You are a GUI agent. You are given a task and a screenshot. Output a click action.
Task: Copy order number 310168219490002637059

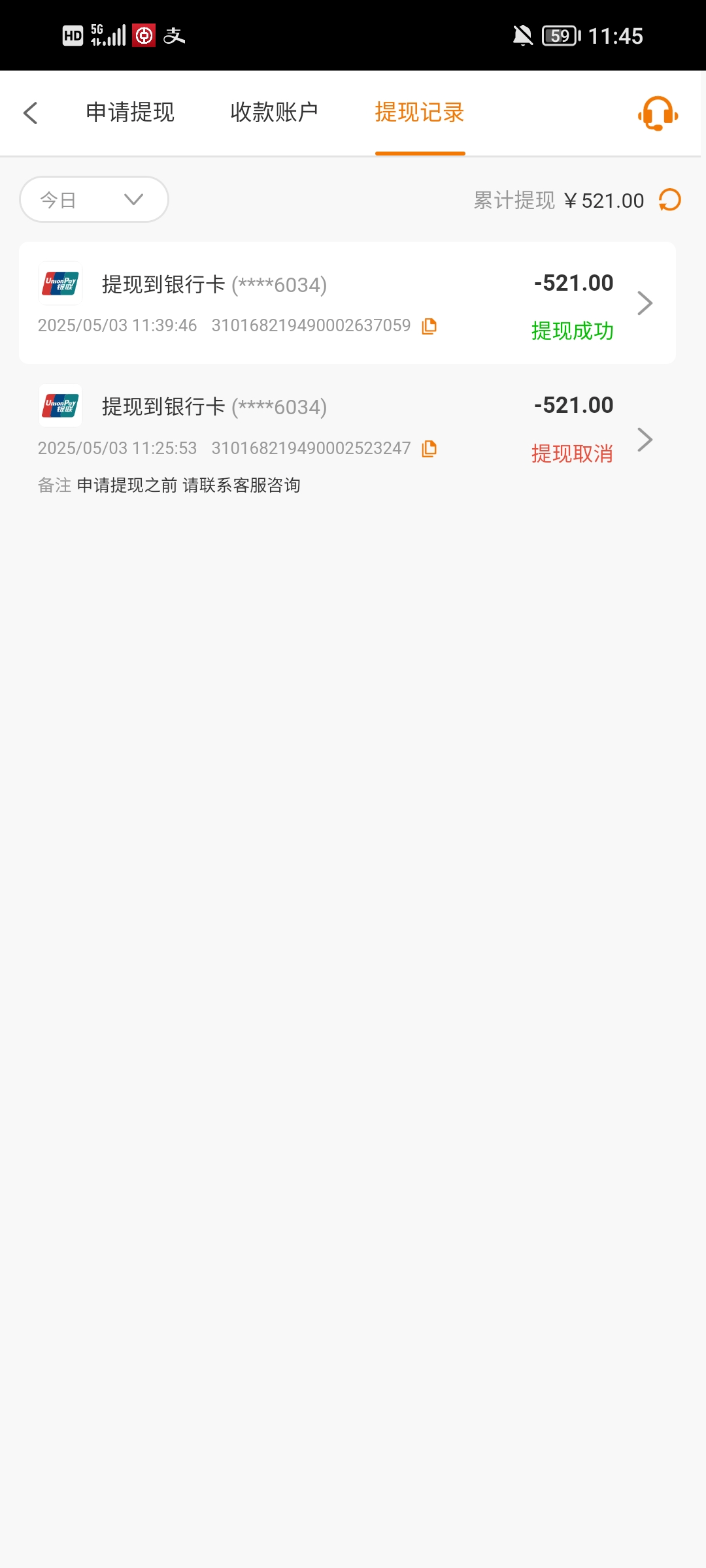[429, 326]
